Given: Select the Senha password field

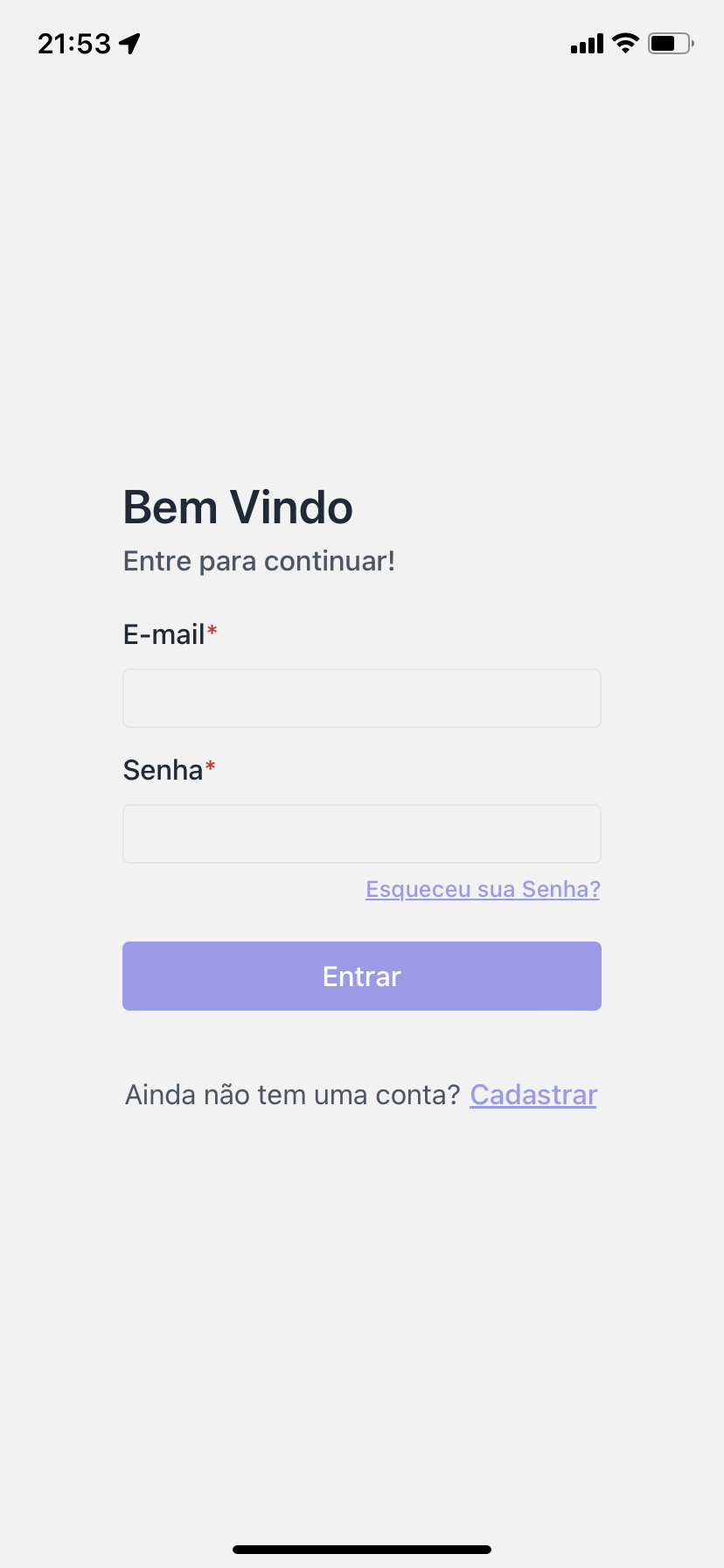Looking at the screenshot, I should [x=362, y=834].
